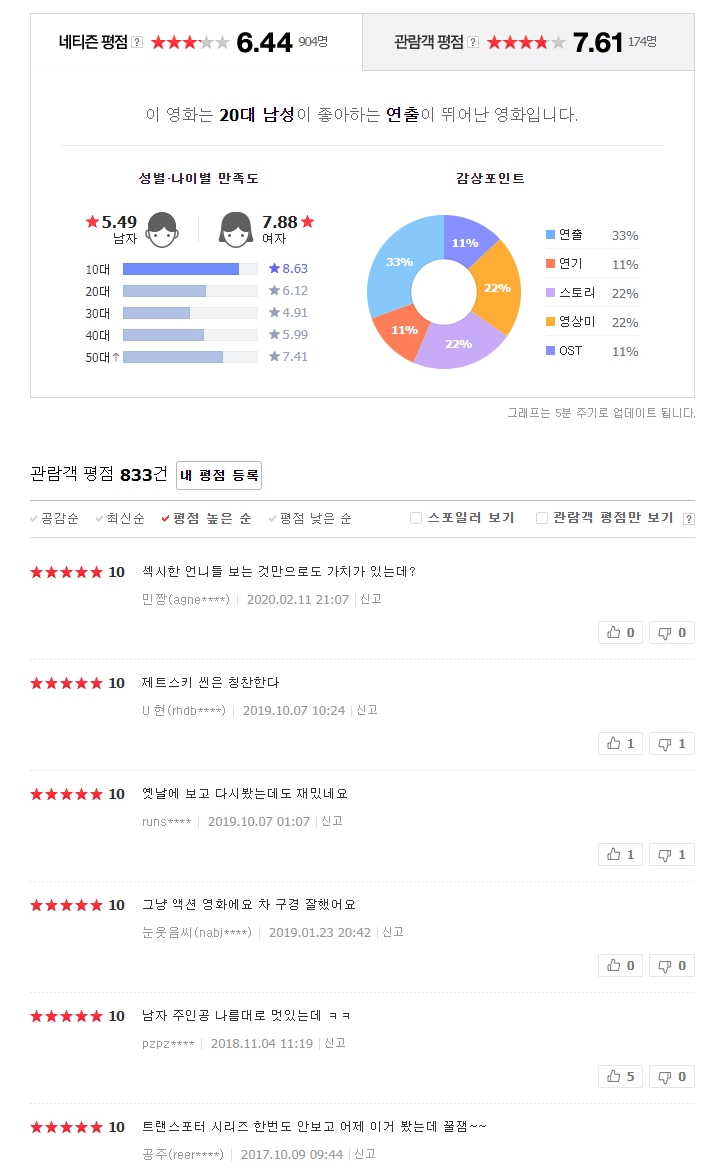Sort reviews by 공감순

click(x=54, y=518)
